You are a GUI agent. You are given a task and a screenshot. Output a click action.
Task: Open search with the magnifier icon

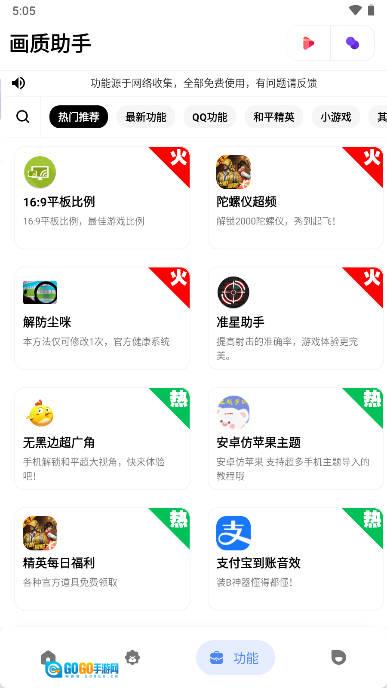23,117
